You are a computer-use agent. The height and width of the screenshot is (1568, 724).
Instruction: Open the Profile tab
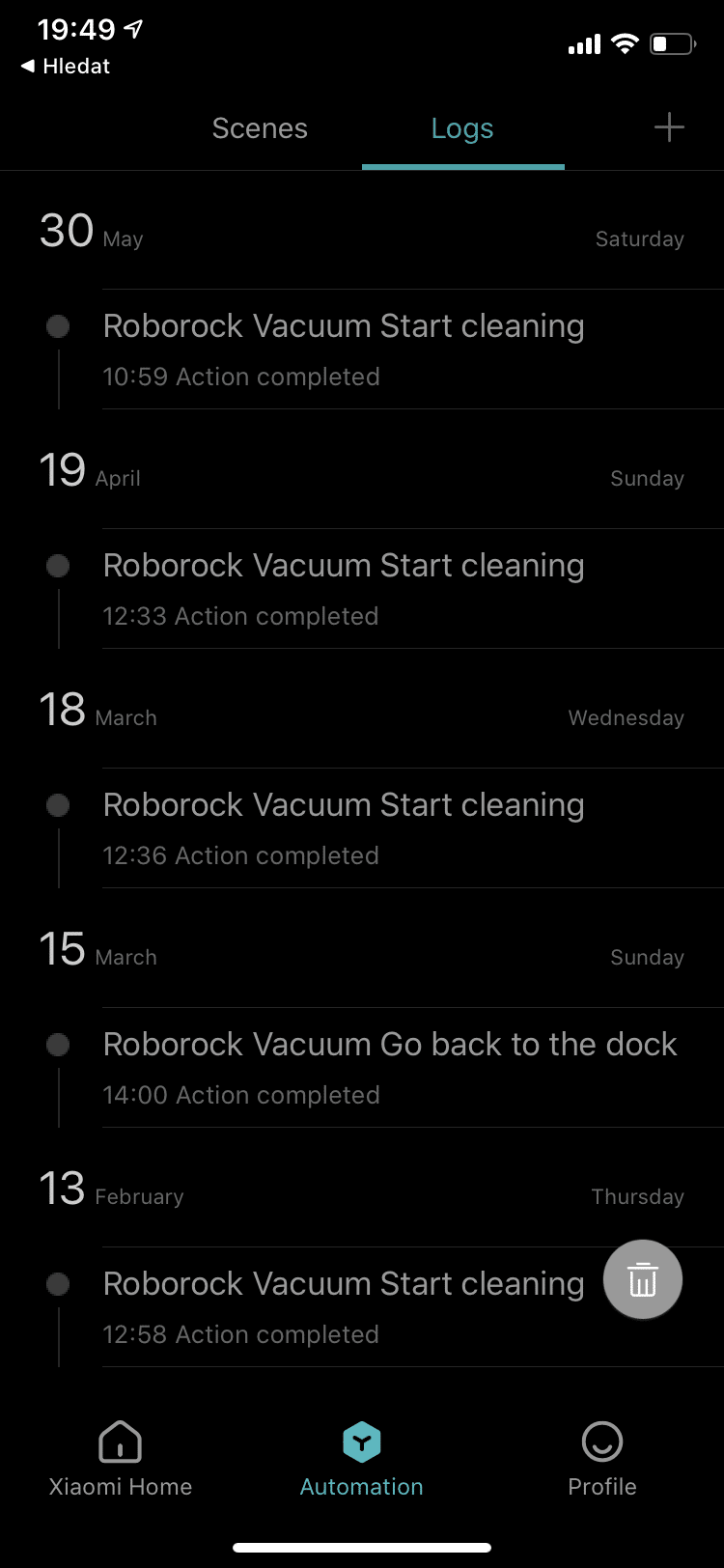click(601, 1458)
